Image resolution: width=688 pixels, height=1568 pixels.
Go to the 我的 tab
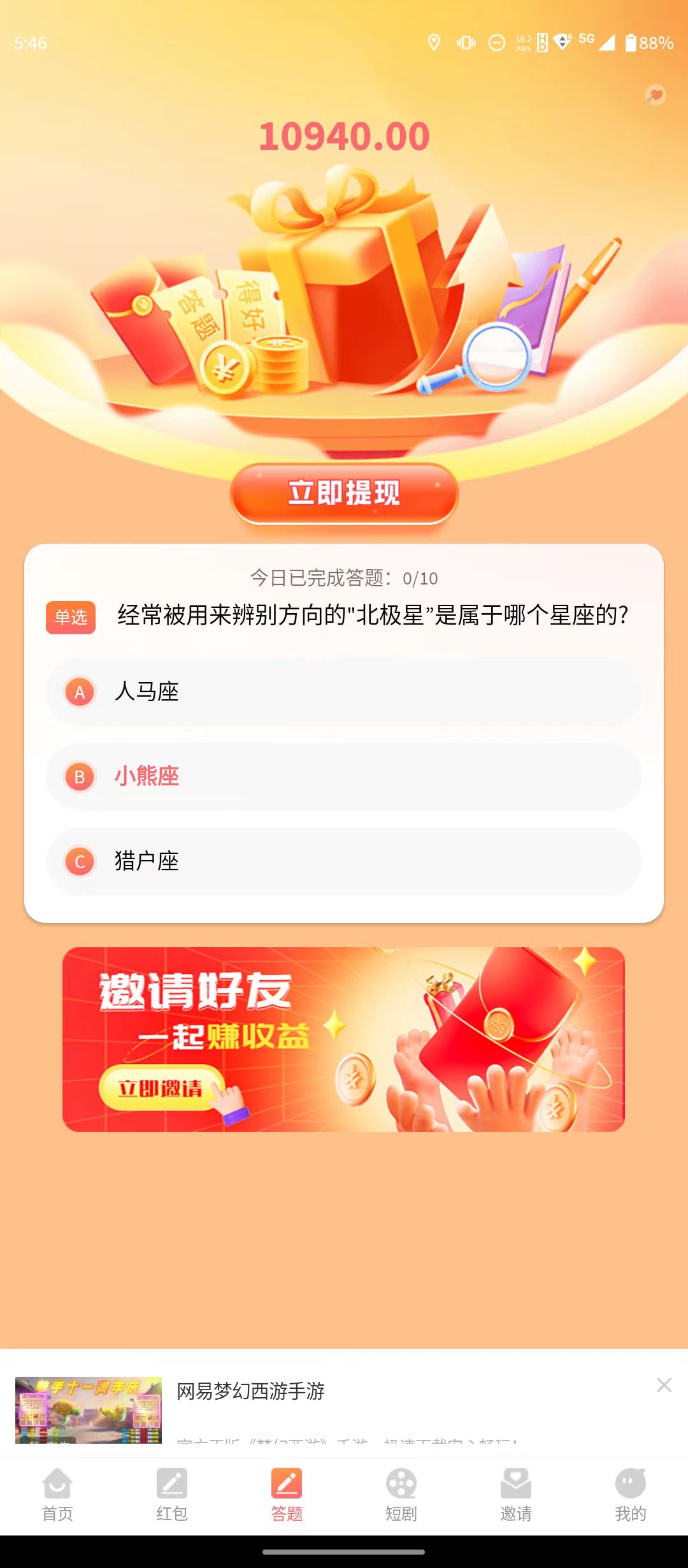[631, 1495]
